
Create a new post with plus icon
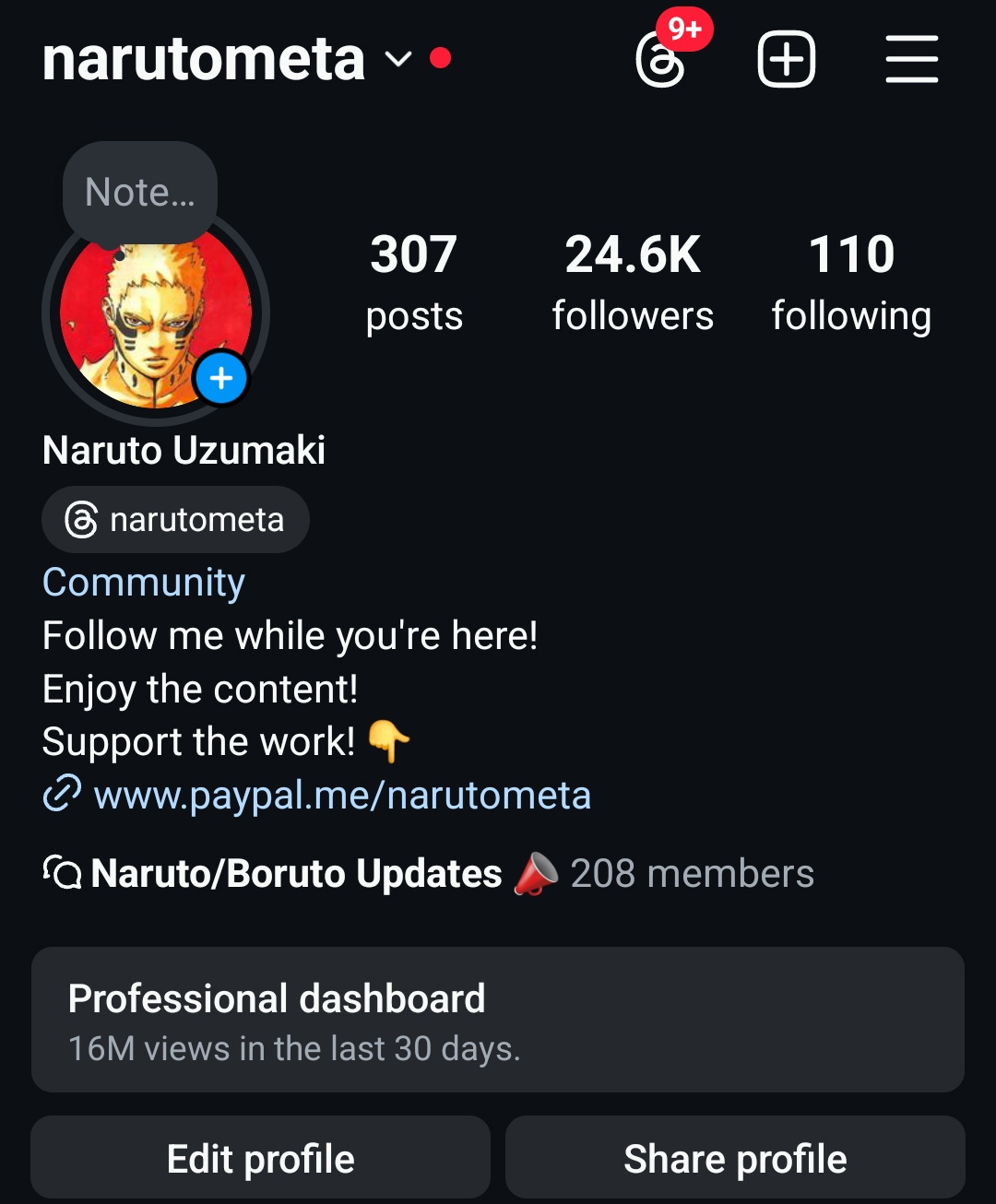786,60
